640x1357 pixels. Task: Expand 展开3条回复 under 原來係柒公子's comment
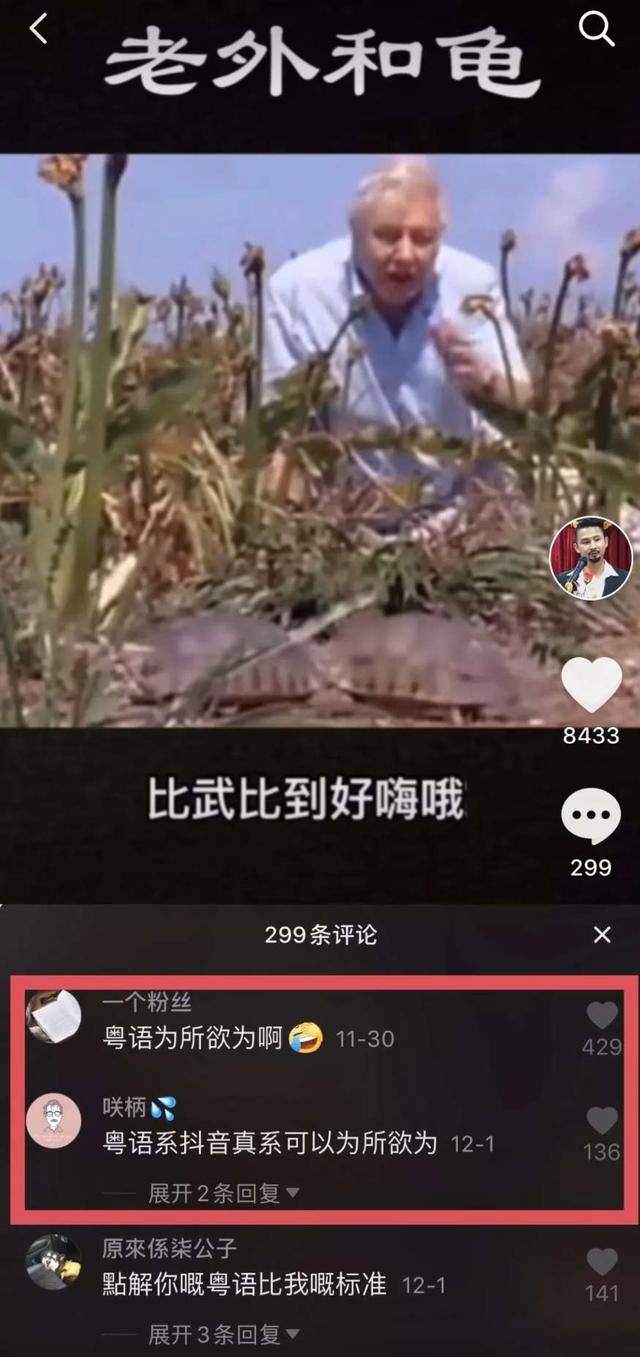[224, 1334]
